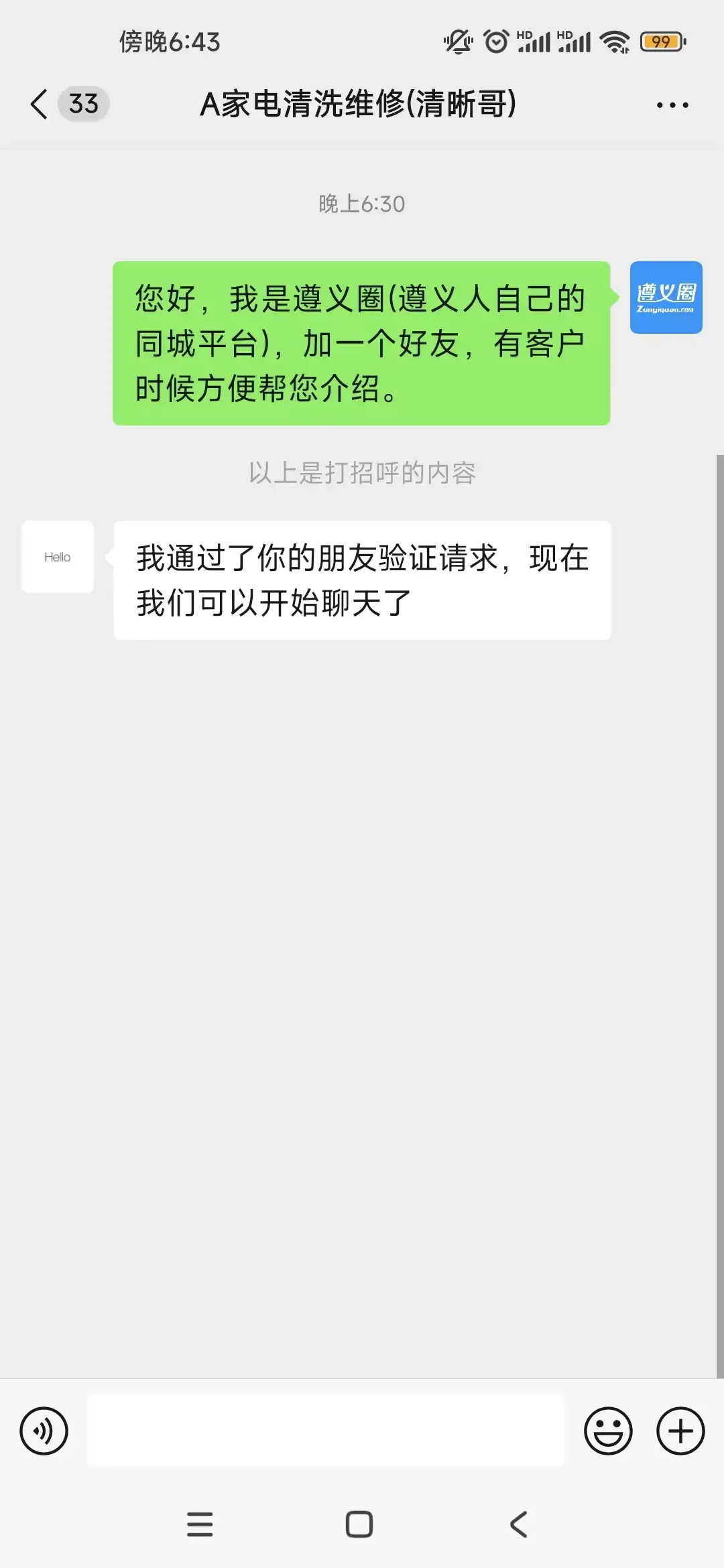Tap the Hello avatar of the contact
Image resolution: width=724 pixels, height=1568 pixels.
58,557
